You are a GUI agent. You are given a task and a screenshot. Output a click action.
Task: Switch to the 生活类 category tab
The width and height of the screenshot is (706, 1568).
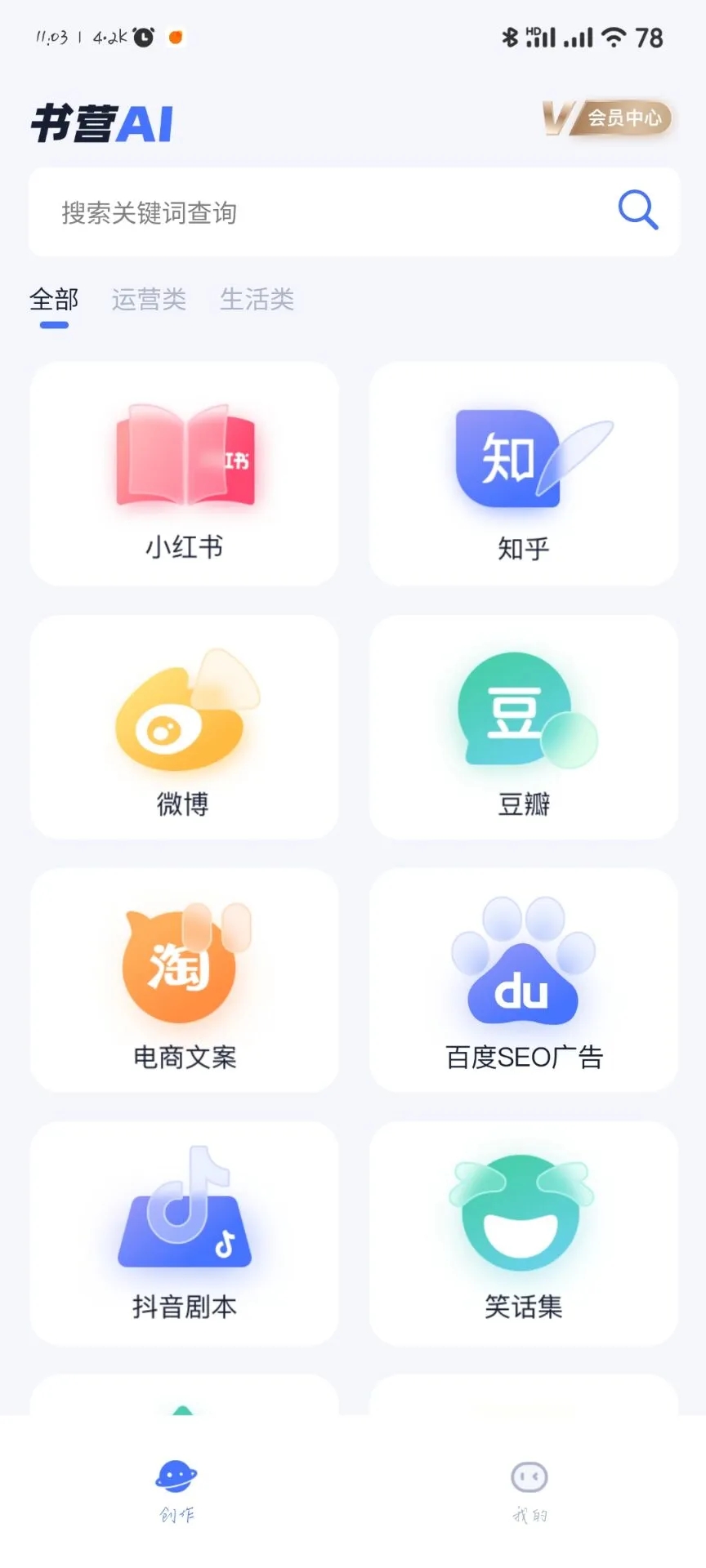coord(257,300)
